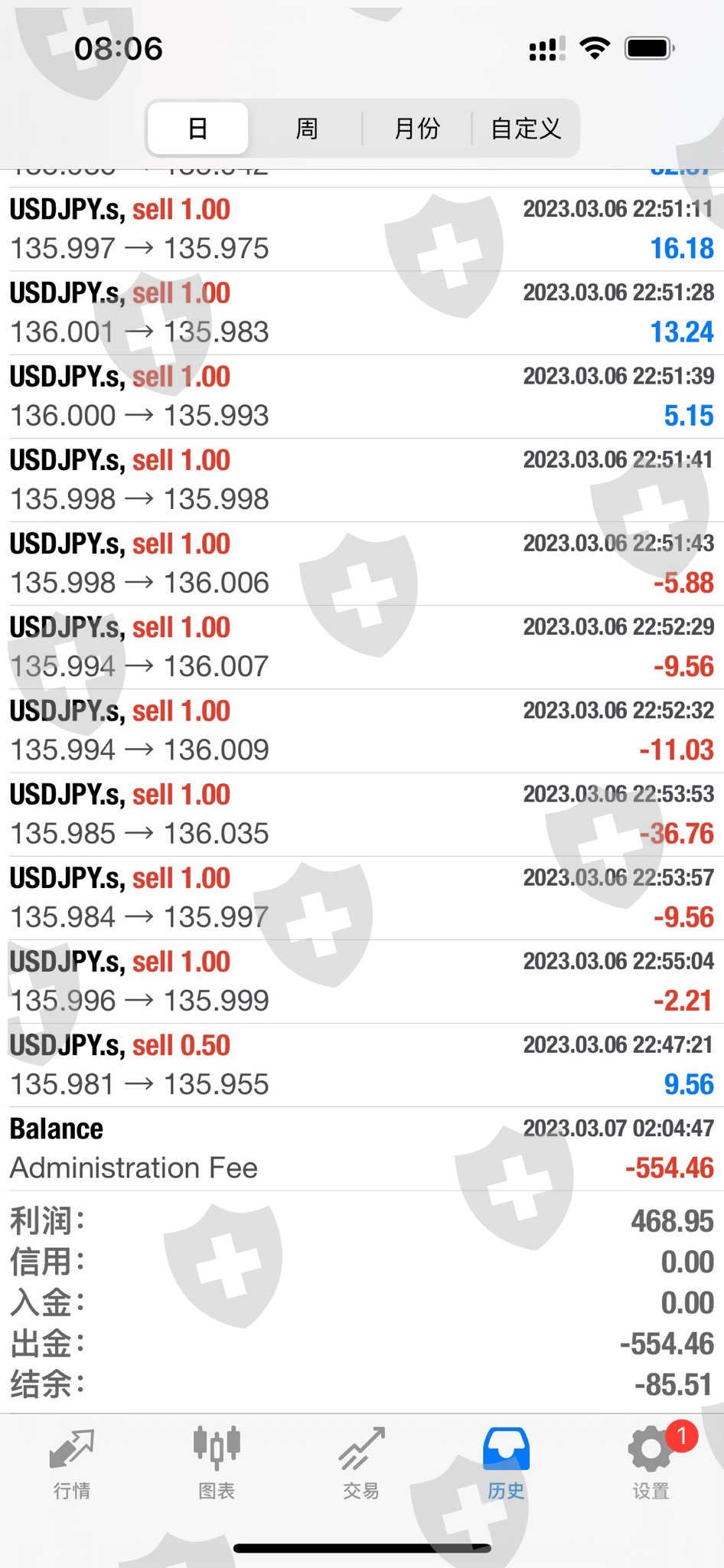Open the USDJPY.s trade with 13.24 profit
This screenshot has width=724, height=1568.
point(361,312)
